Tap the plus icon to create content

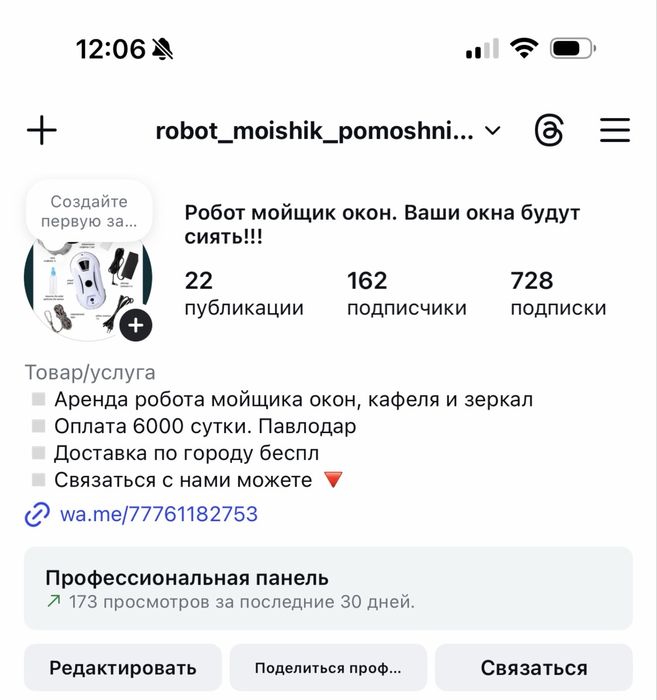(42, 131)
